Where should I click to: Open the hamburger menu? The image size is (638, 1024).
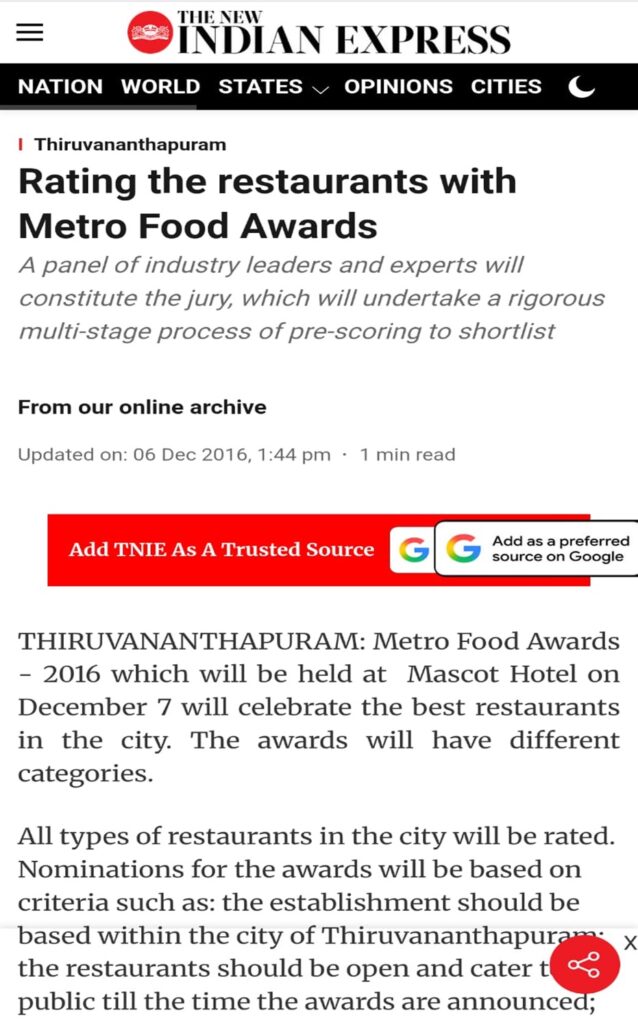coord(30,32)
